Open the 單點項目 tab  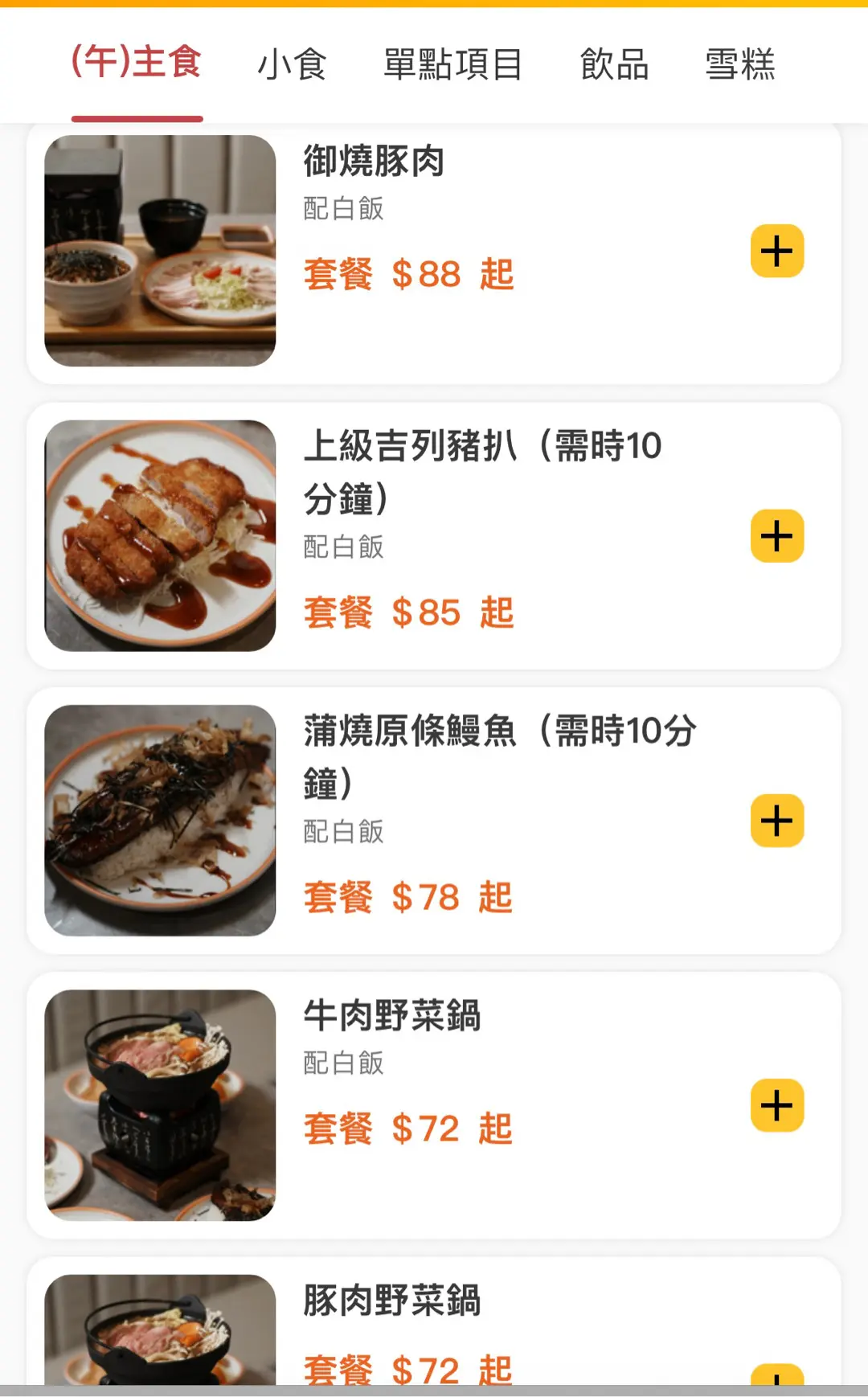tap(453, 64)
